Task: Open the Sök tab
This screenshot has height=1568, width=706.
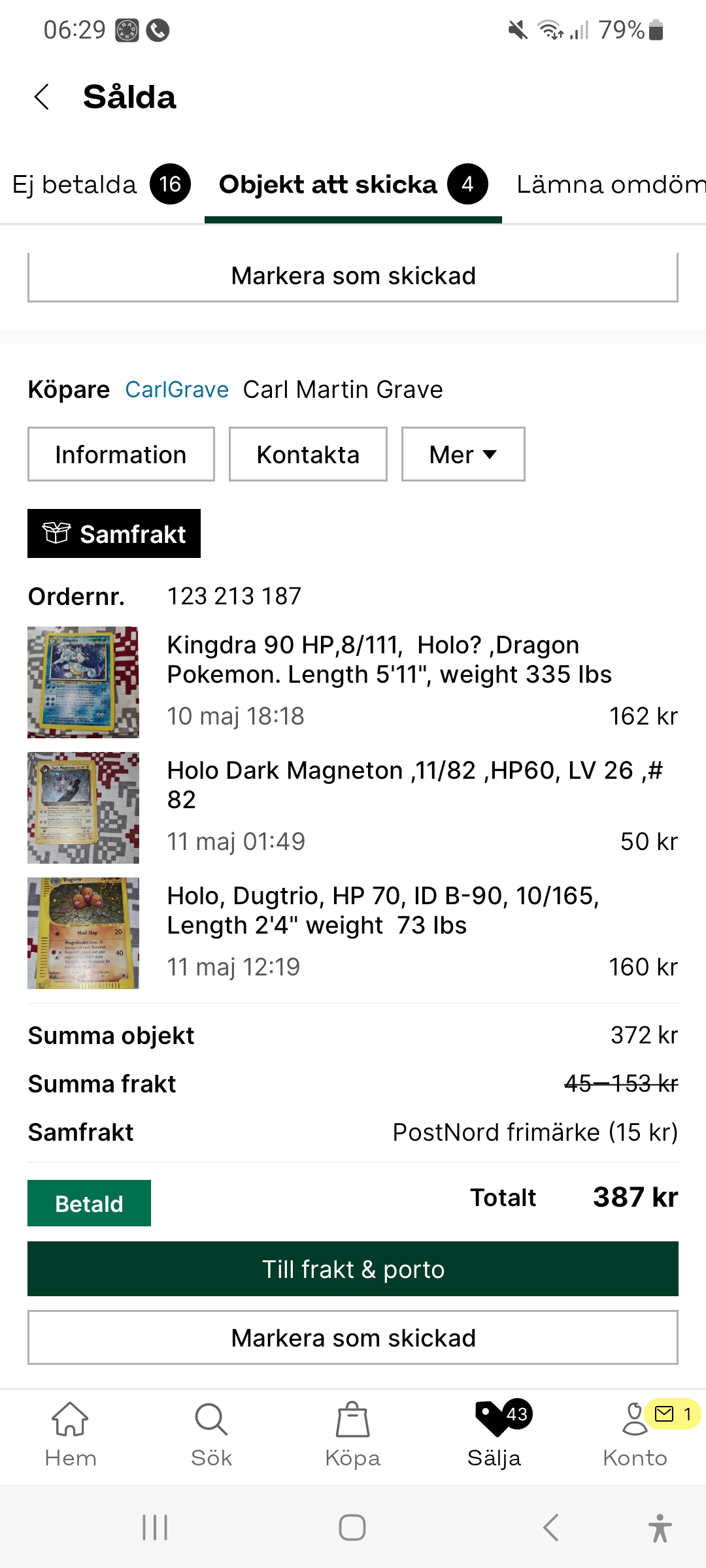Action: (x=211, y=1435)
